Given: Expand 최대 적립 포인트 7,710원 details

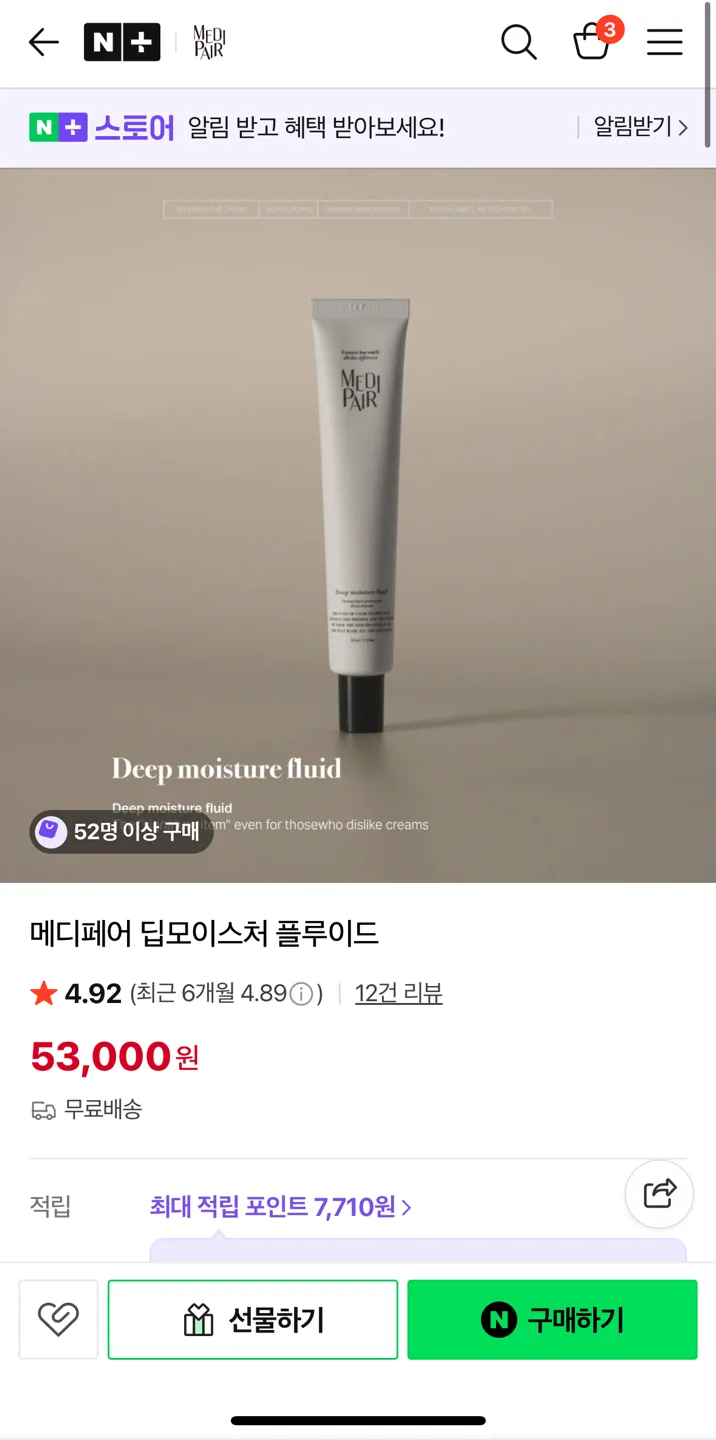Looking at the screenshot, I should tap(280, 1206).
